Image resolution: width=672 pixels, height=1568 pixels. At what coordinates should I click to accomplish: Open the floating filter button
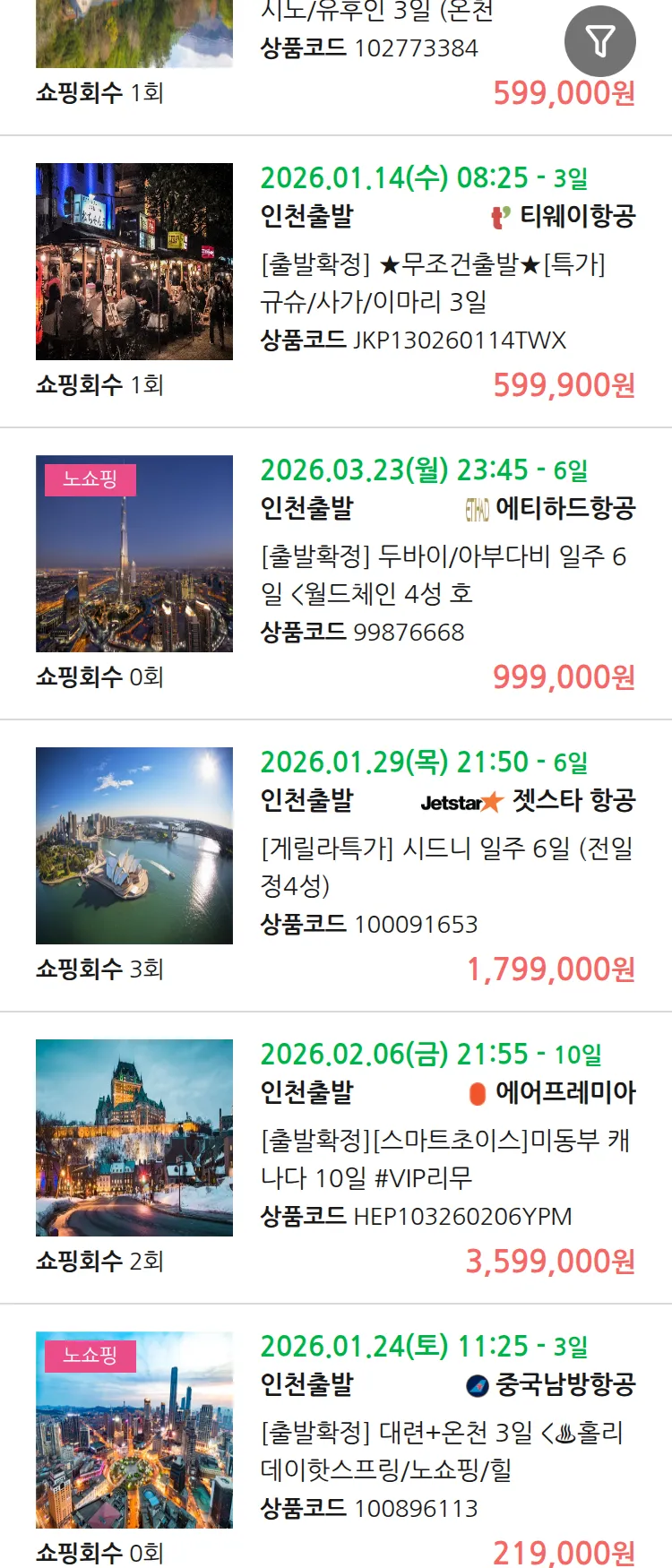[599, 41]
